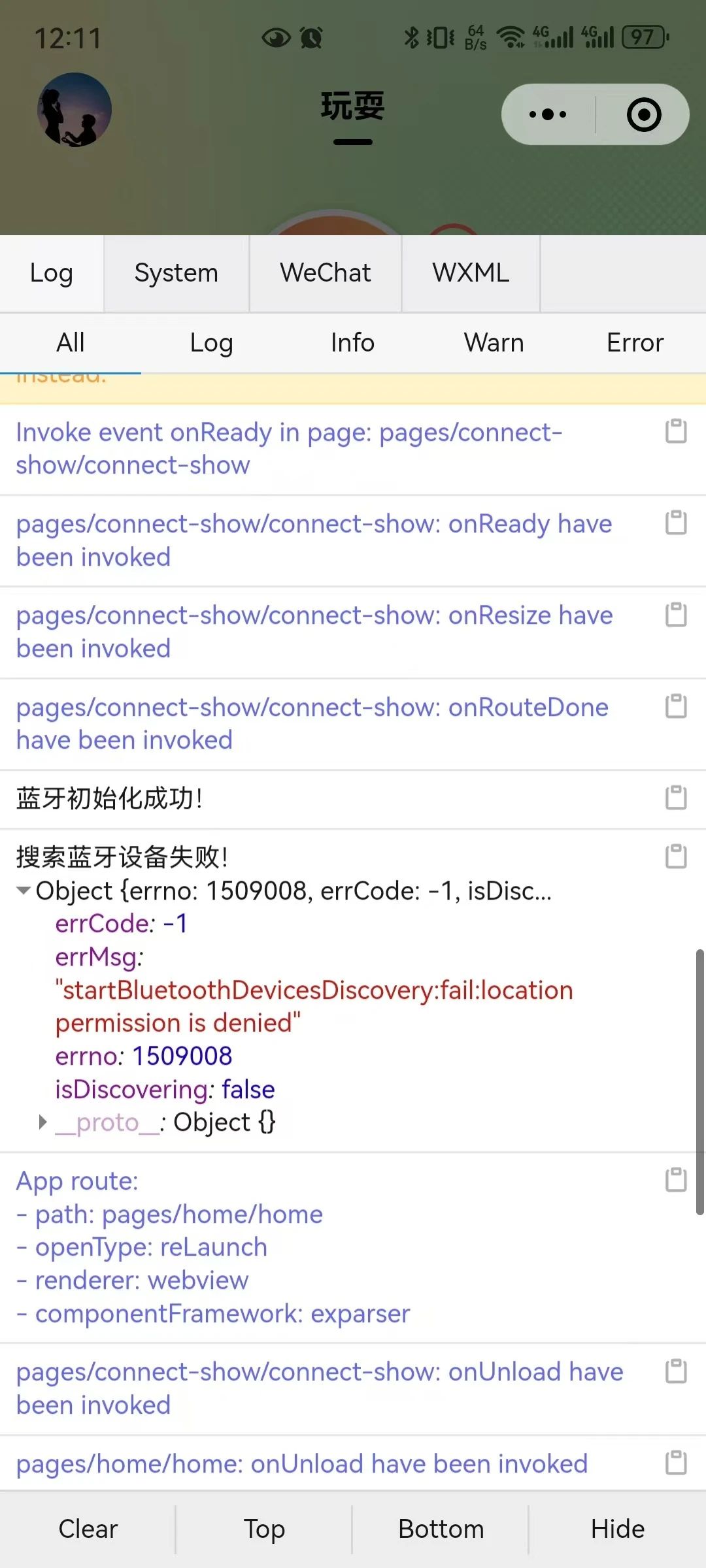The height and width of the screenshot is (1568, 706).
Task: Expand the __proto__ Object node
Action: (x=43, y=1122)
